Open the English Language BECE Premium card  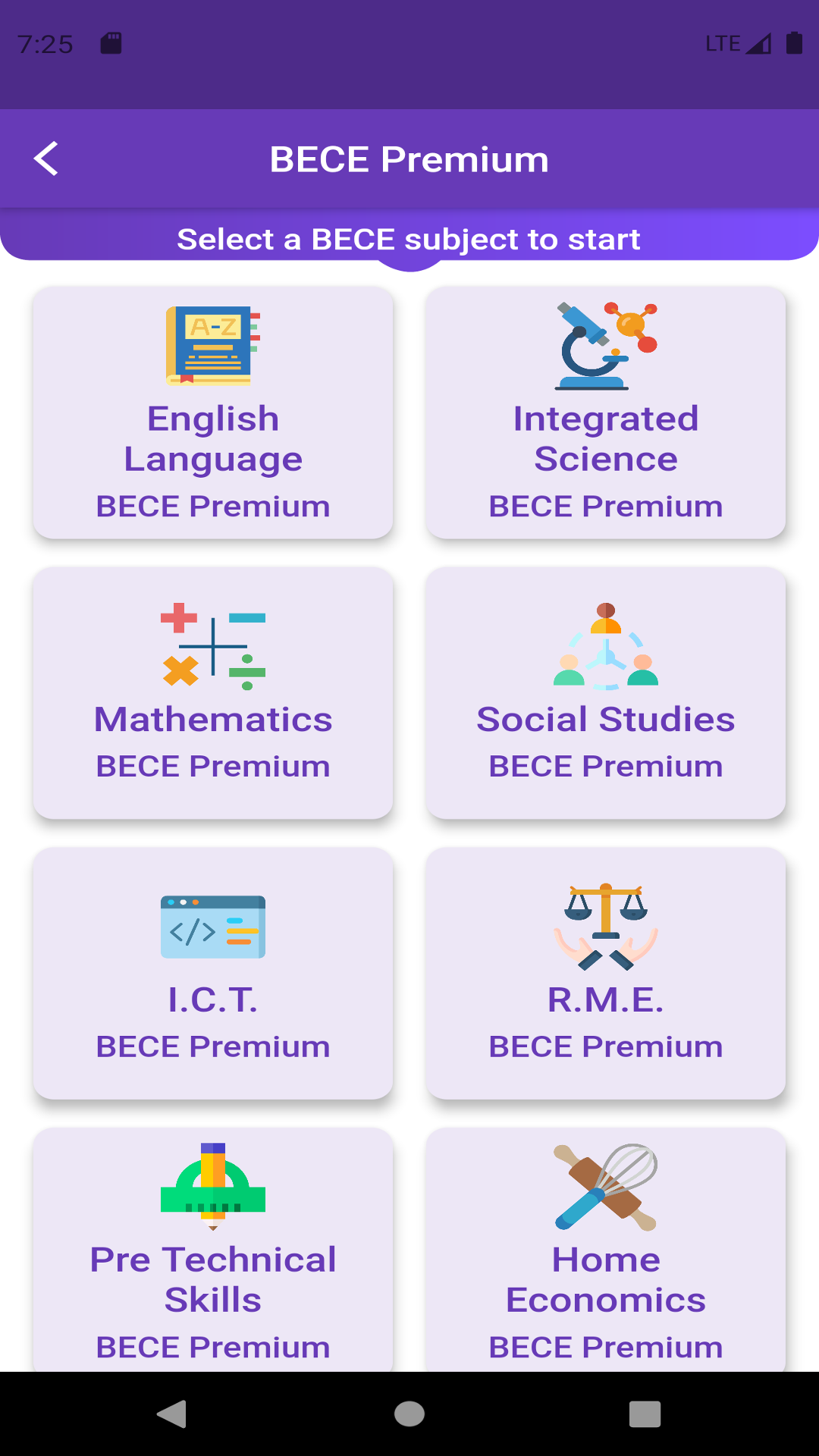[212, 413]
